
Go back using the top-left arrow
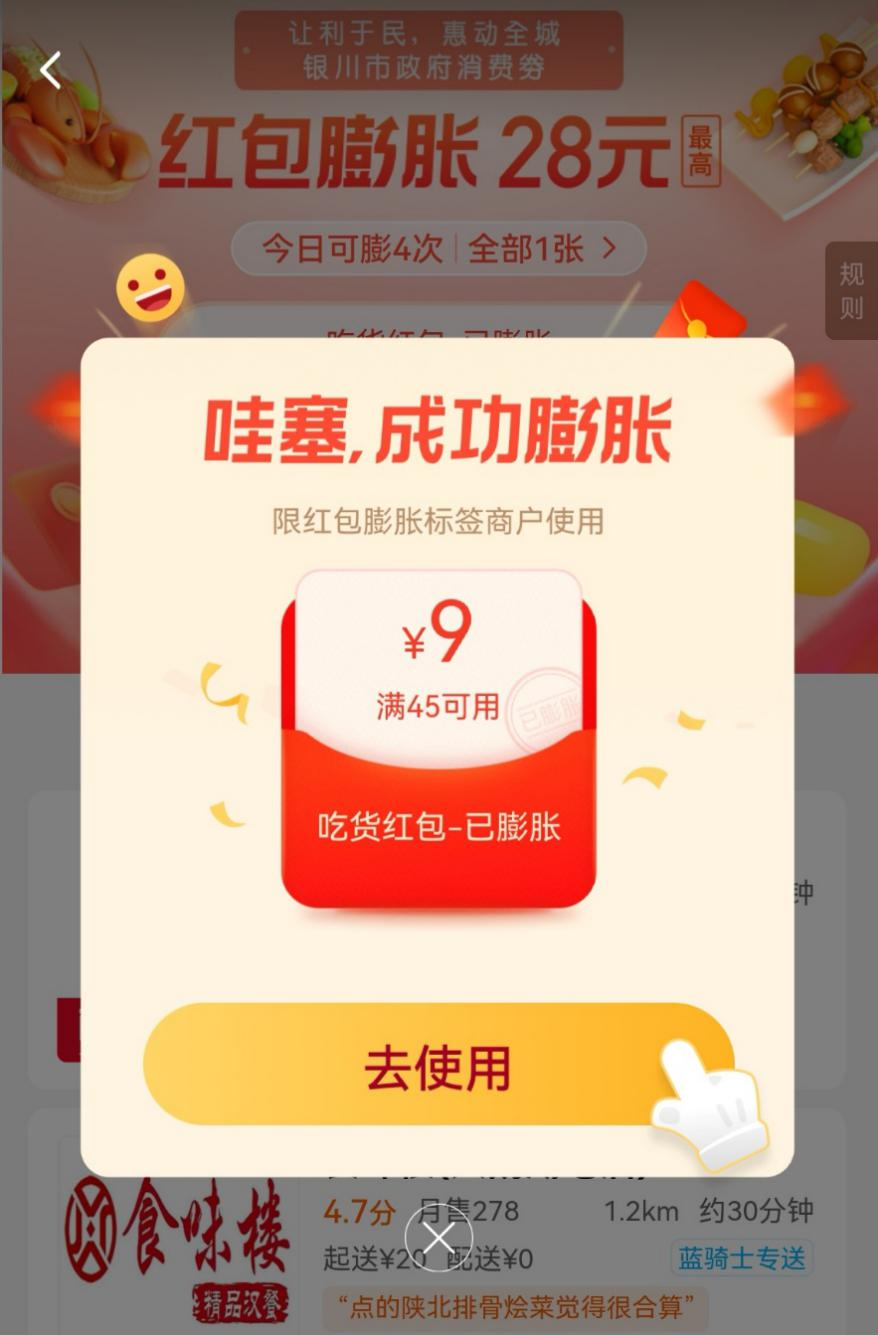click(x=51, y=70)
